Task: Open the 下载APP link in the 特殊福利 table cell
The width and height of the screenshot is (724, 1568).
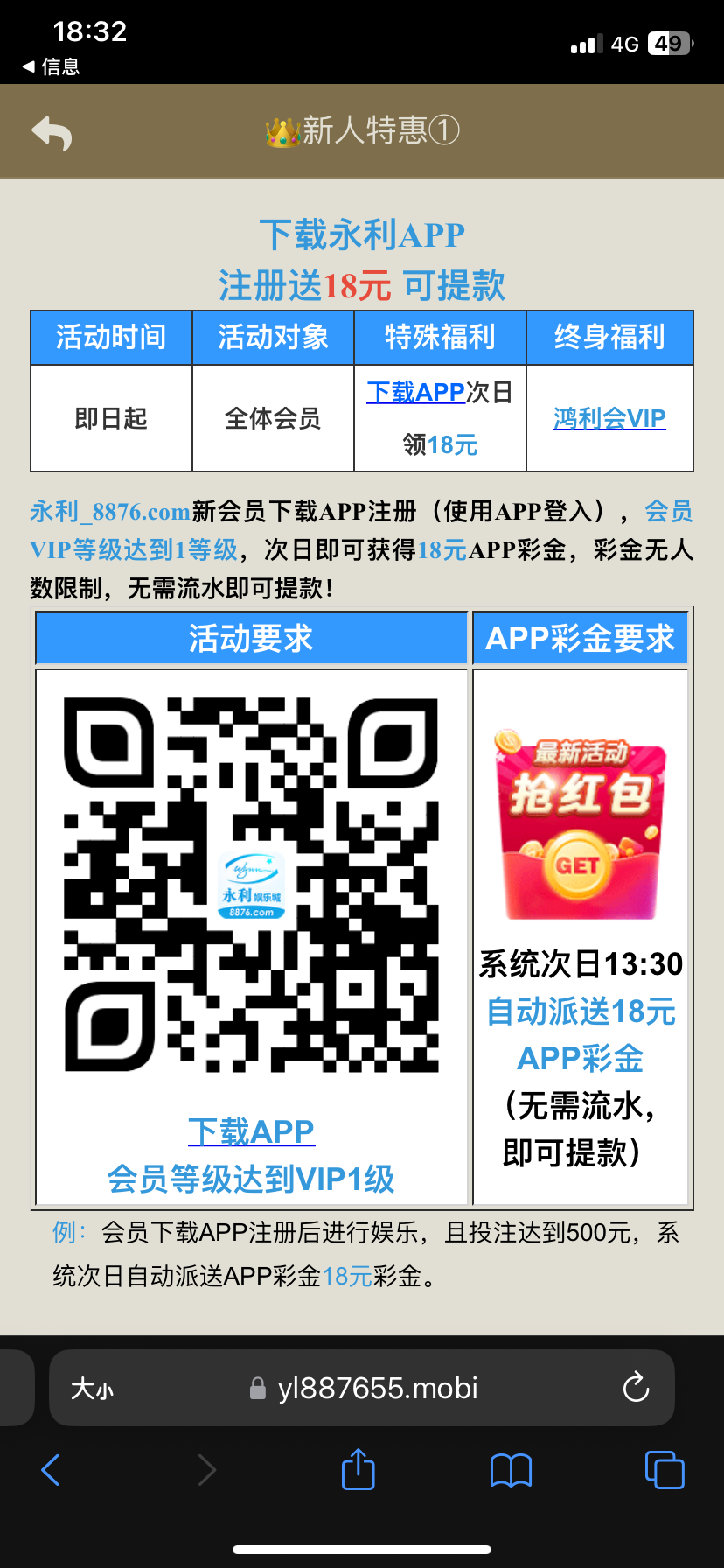Action: point(414,392)
